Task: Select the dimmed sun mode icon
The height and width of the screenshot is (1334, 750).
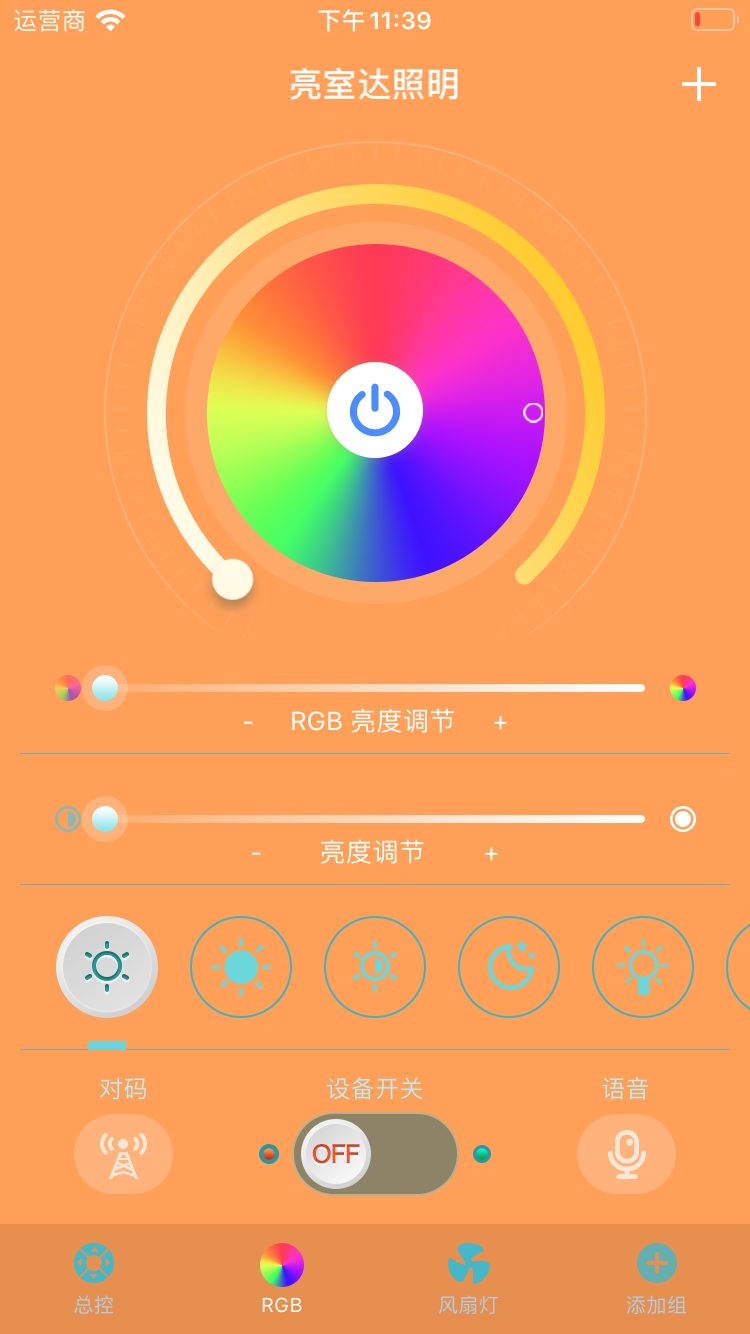Action: [375, 967]
